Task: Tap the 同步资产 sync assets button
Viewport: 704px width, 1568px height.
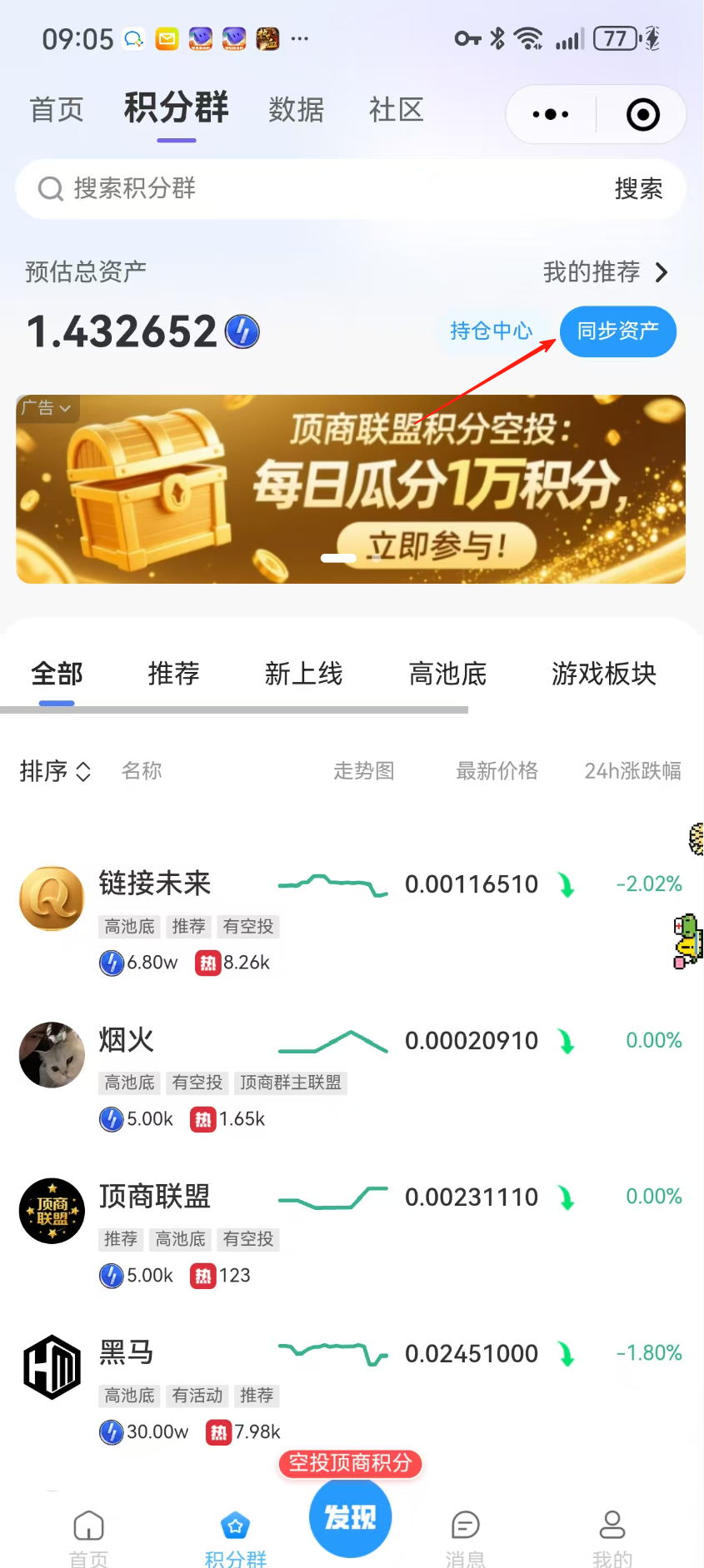Action: 618,331
